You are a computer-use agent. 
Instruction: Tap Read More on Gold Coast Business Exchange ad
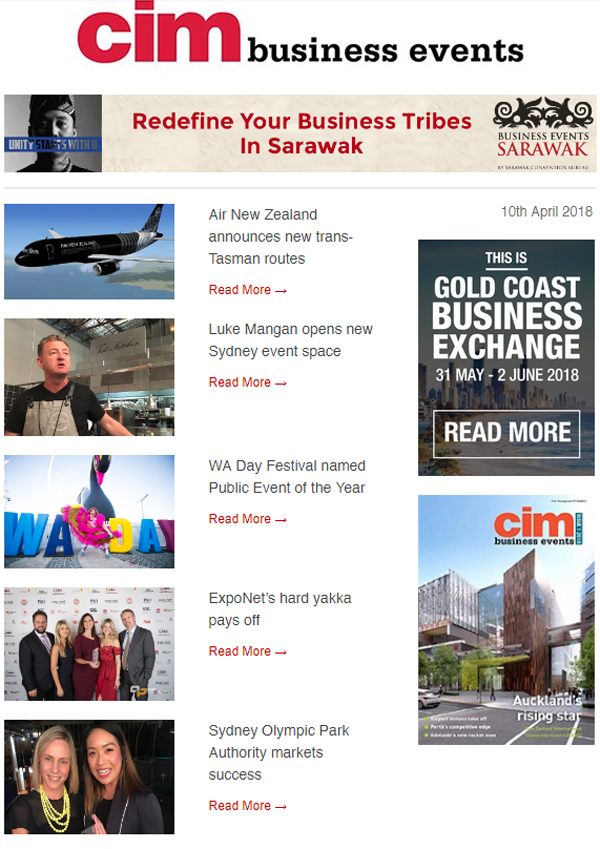(x=507, y=433)
